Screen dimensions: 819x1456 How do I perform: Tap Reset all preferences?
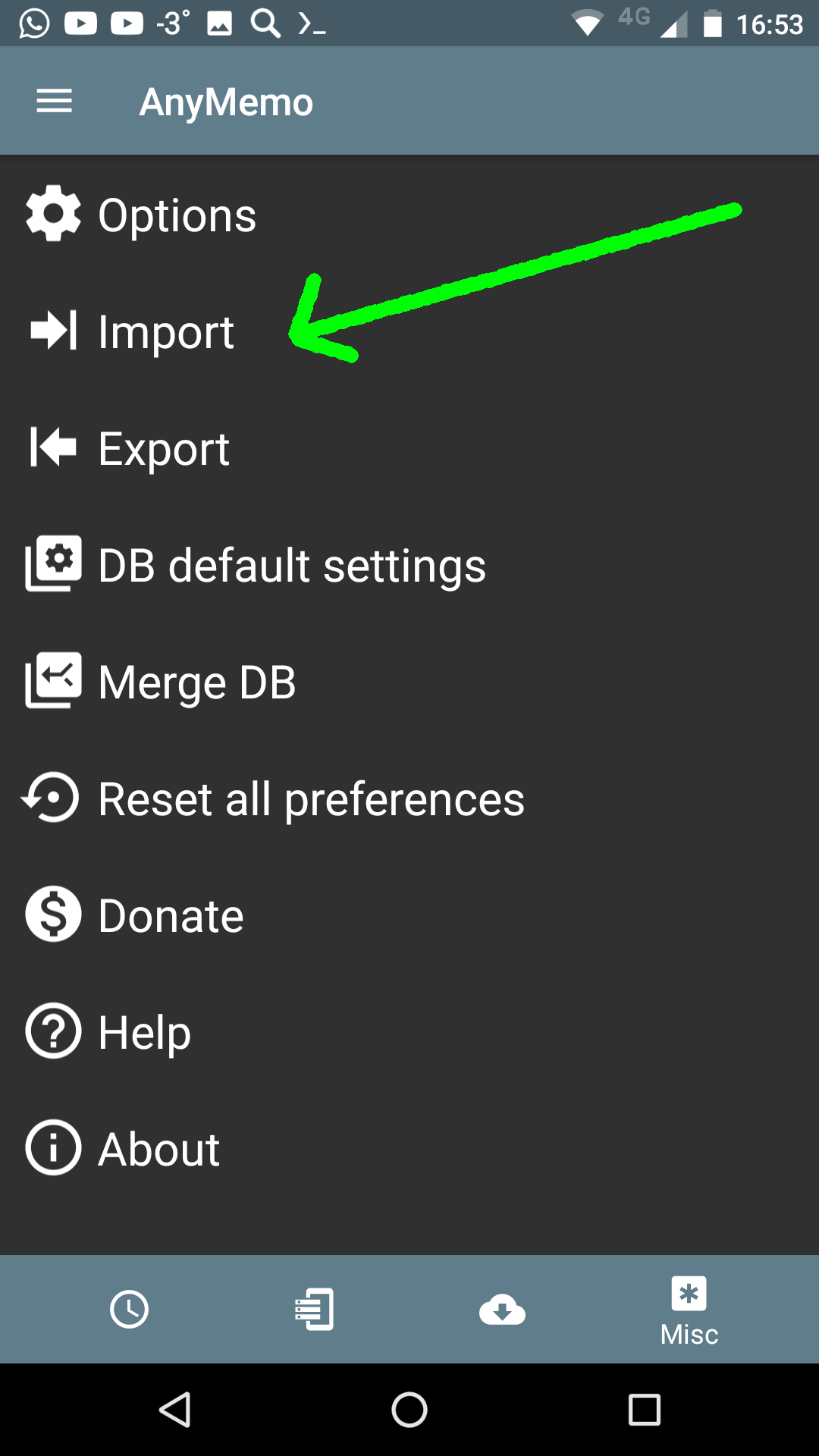click(x=311, y=799)
